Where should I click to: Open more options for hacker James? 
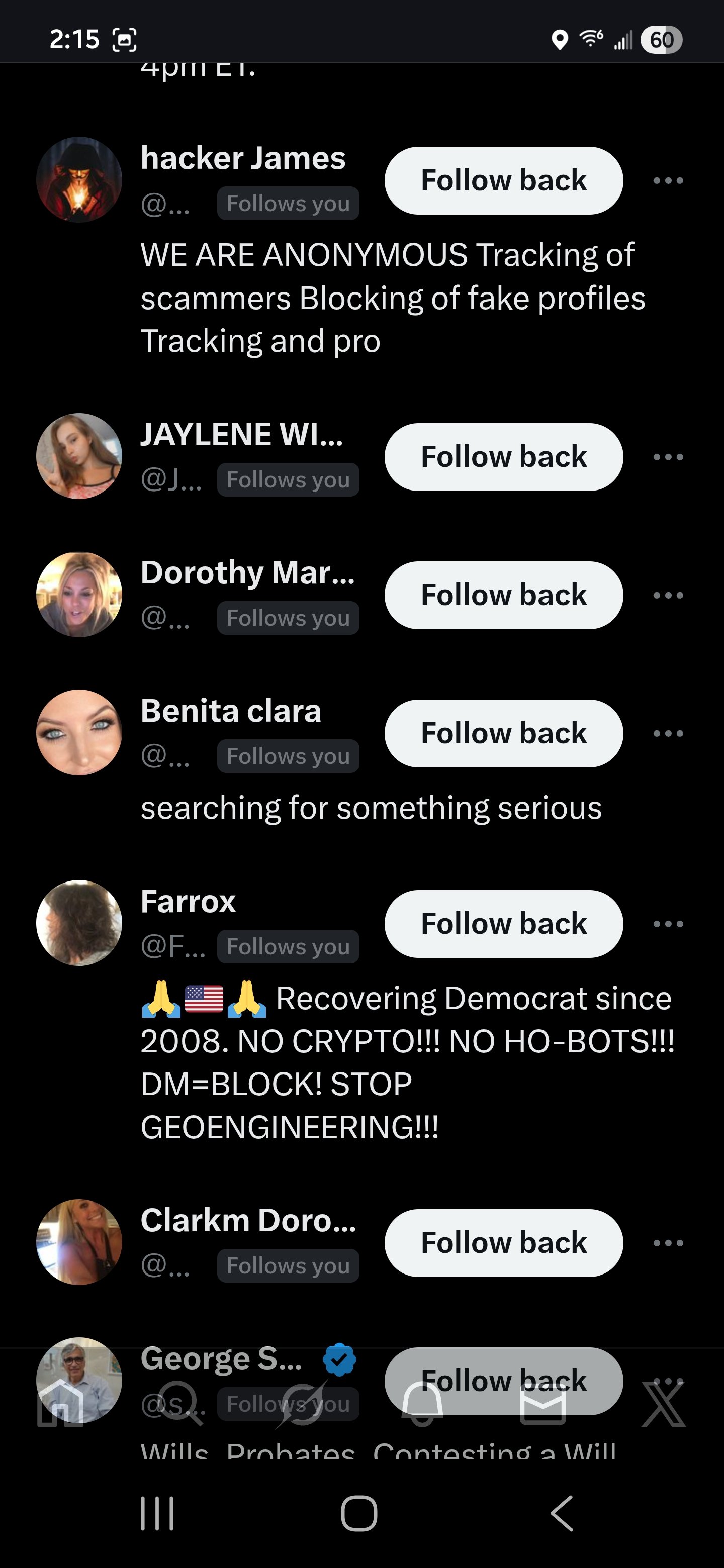pos(668,181)
